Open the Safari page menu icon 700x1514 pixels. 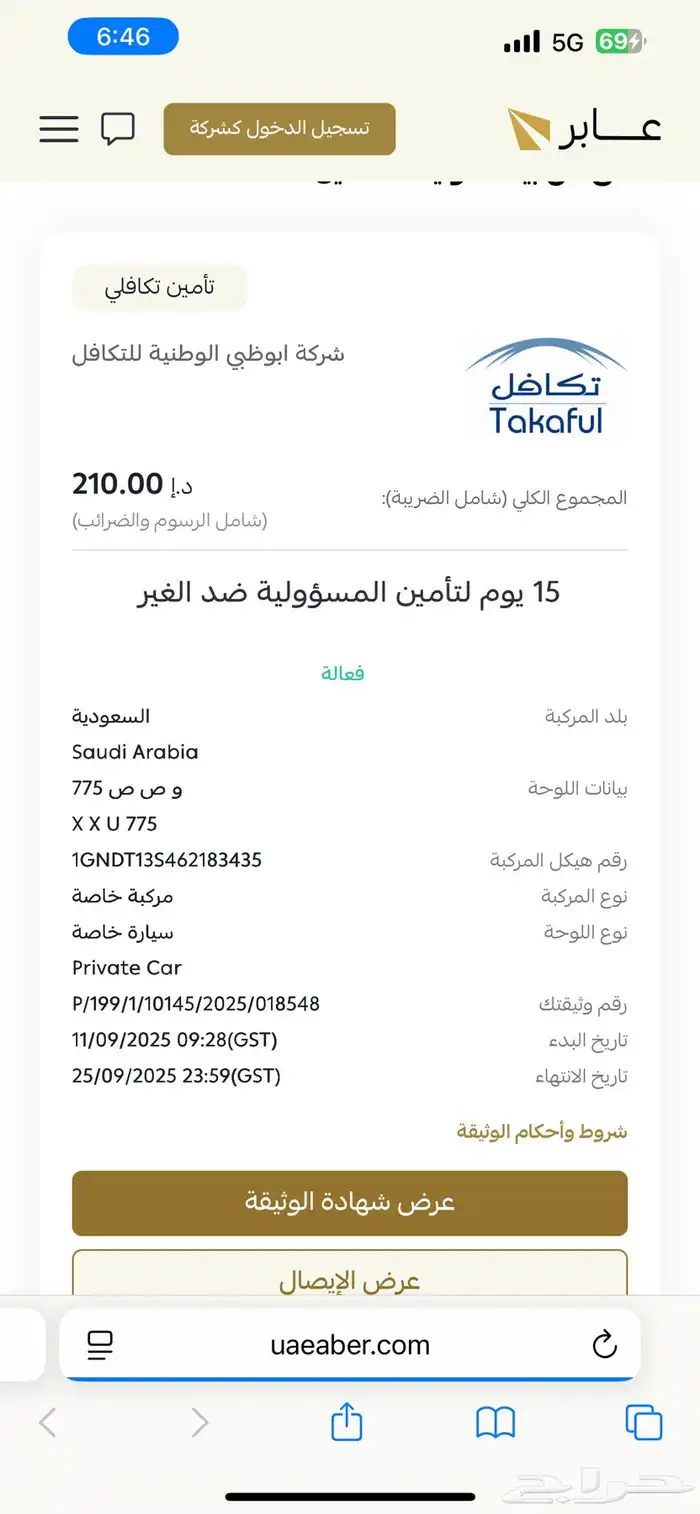point(100,1345)
